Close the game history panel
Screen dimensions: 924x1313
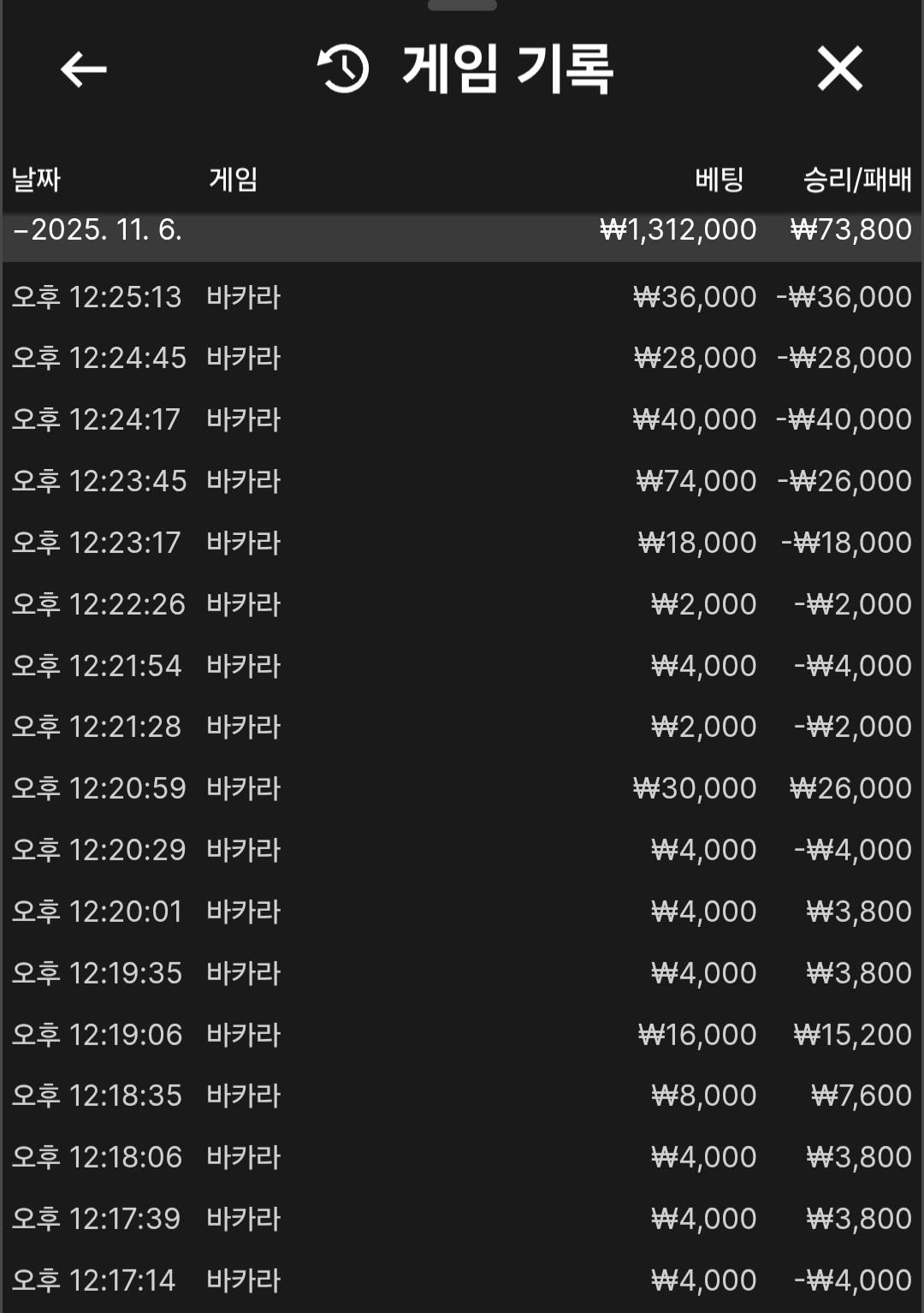(839, 69)
